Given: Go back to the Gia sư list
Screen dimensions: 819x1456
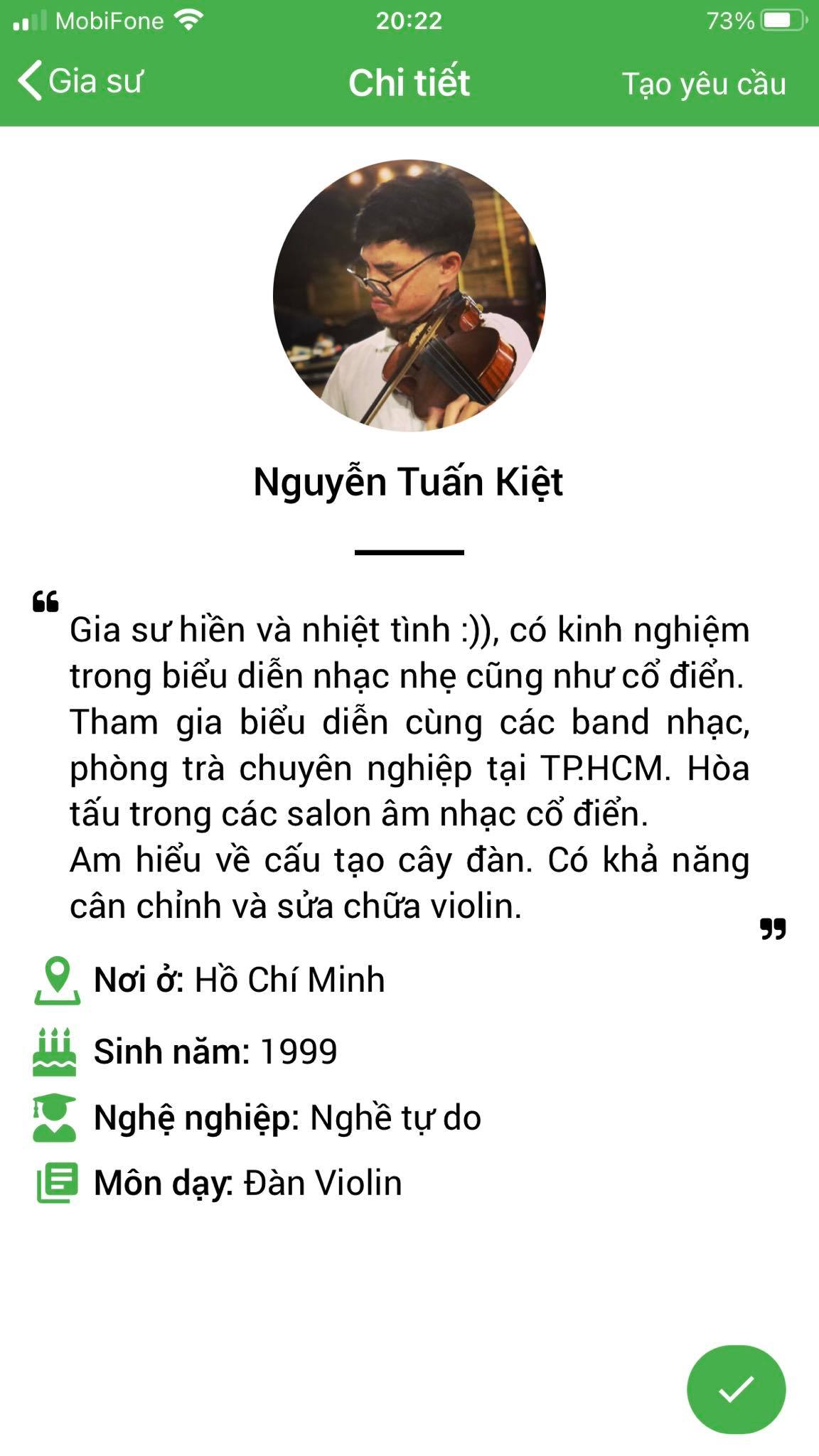Looking at the screenshot, I should pos(80,81).
